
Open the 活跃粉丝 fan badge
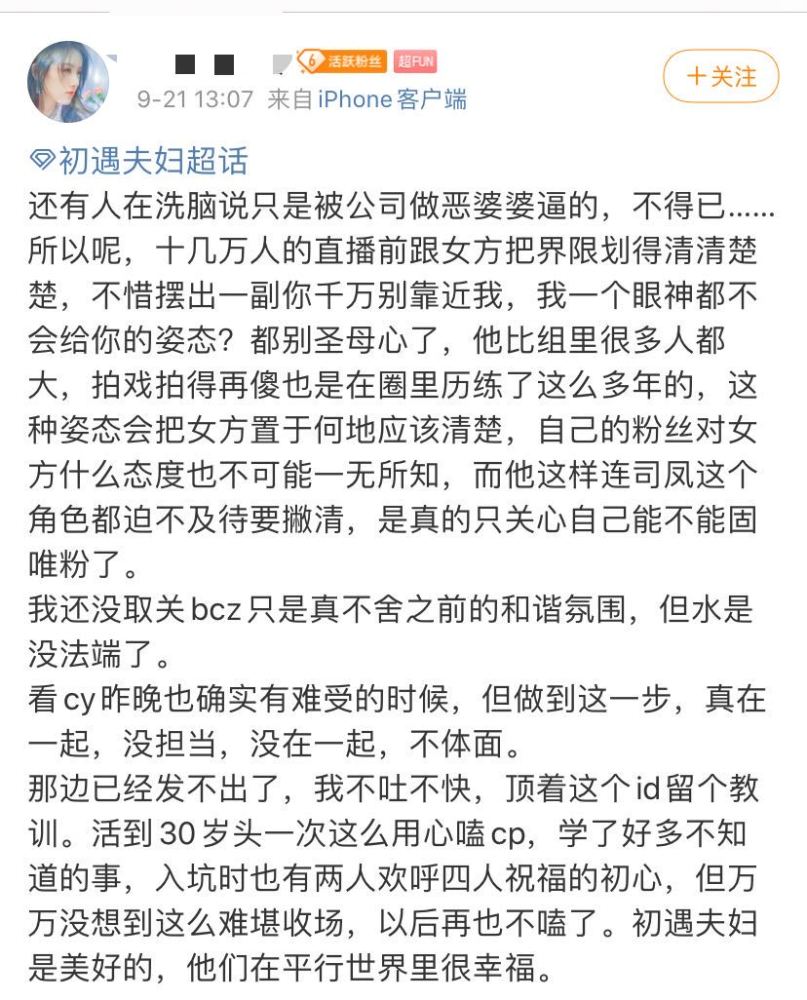(357, 61)
